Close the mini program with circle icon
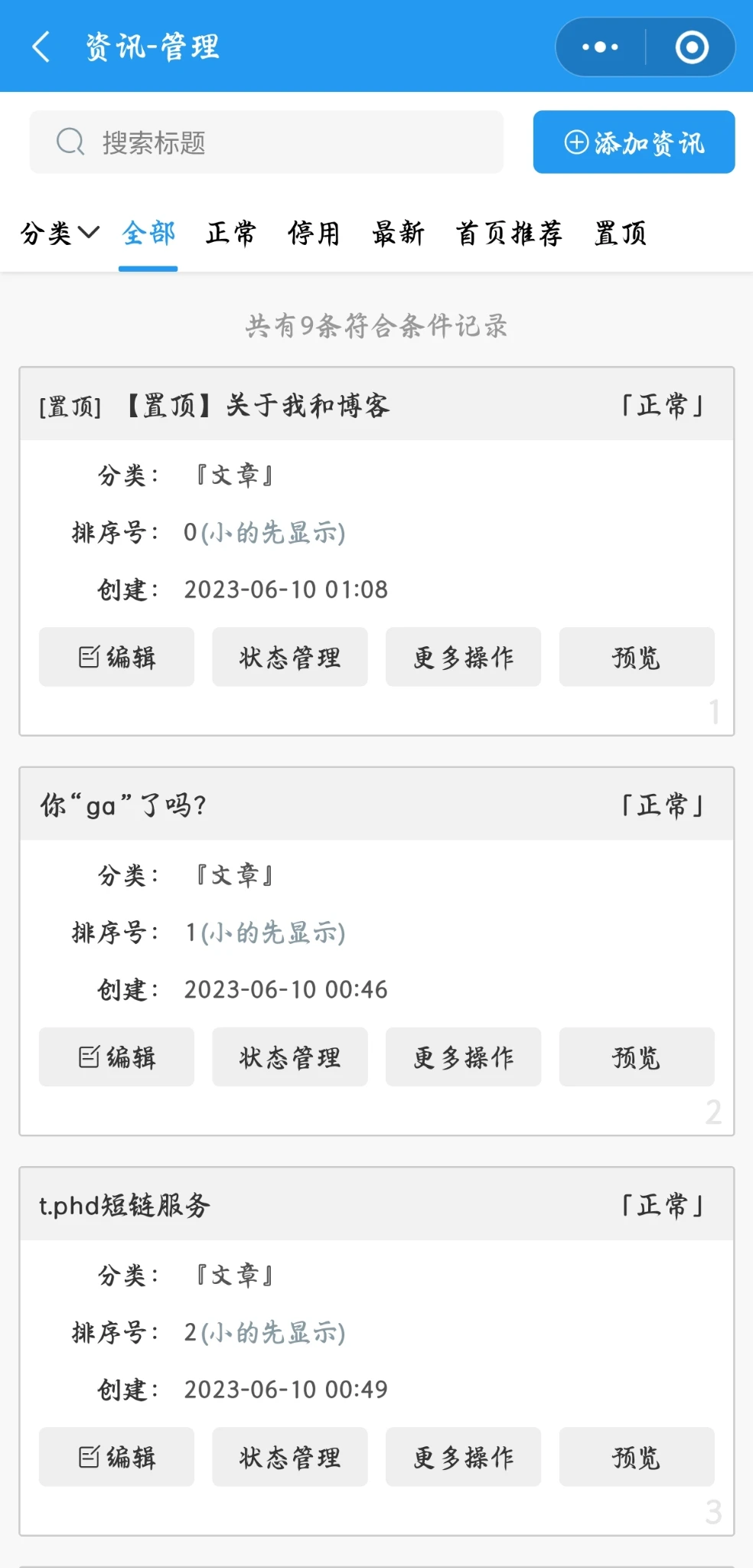 coord(692,47)
